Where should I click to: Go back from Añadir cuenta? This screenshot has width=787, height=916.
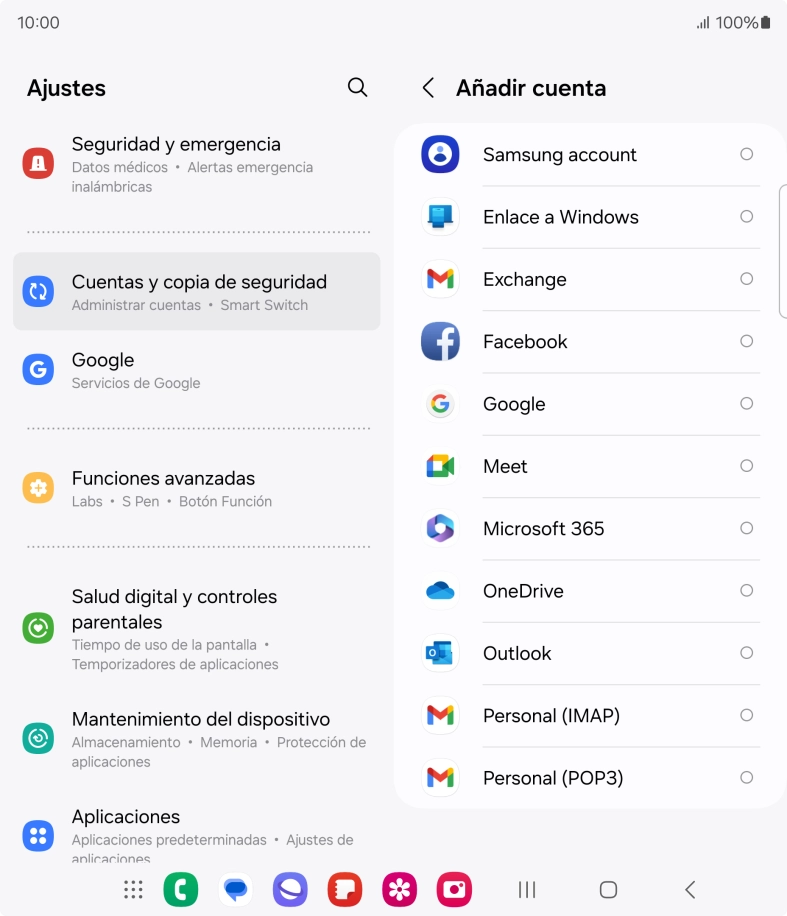(428, 88)
